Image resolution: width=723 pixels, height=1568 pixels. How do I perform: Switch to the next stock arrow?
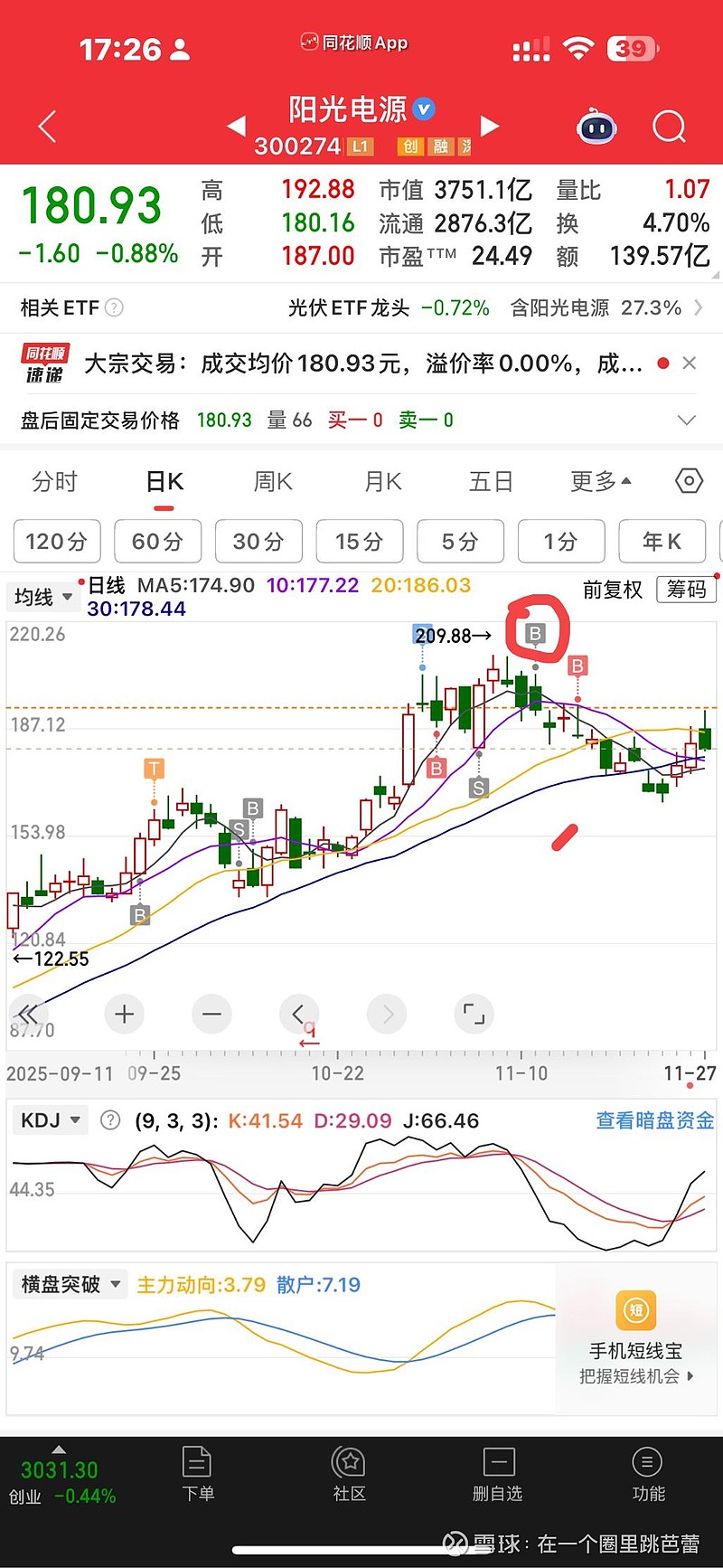coord(490,126)
